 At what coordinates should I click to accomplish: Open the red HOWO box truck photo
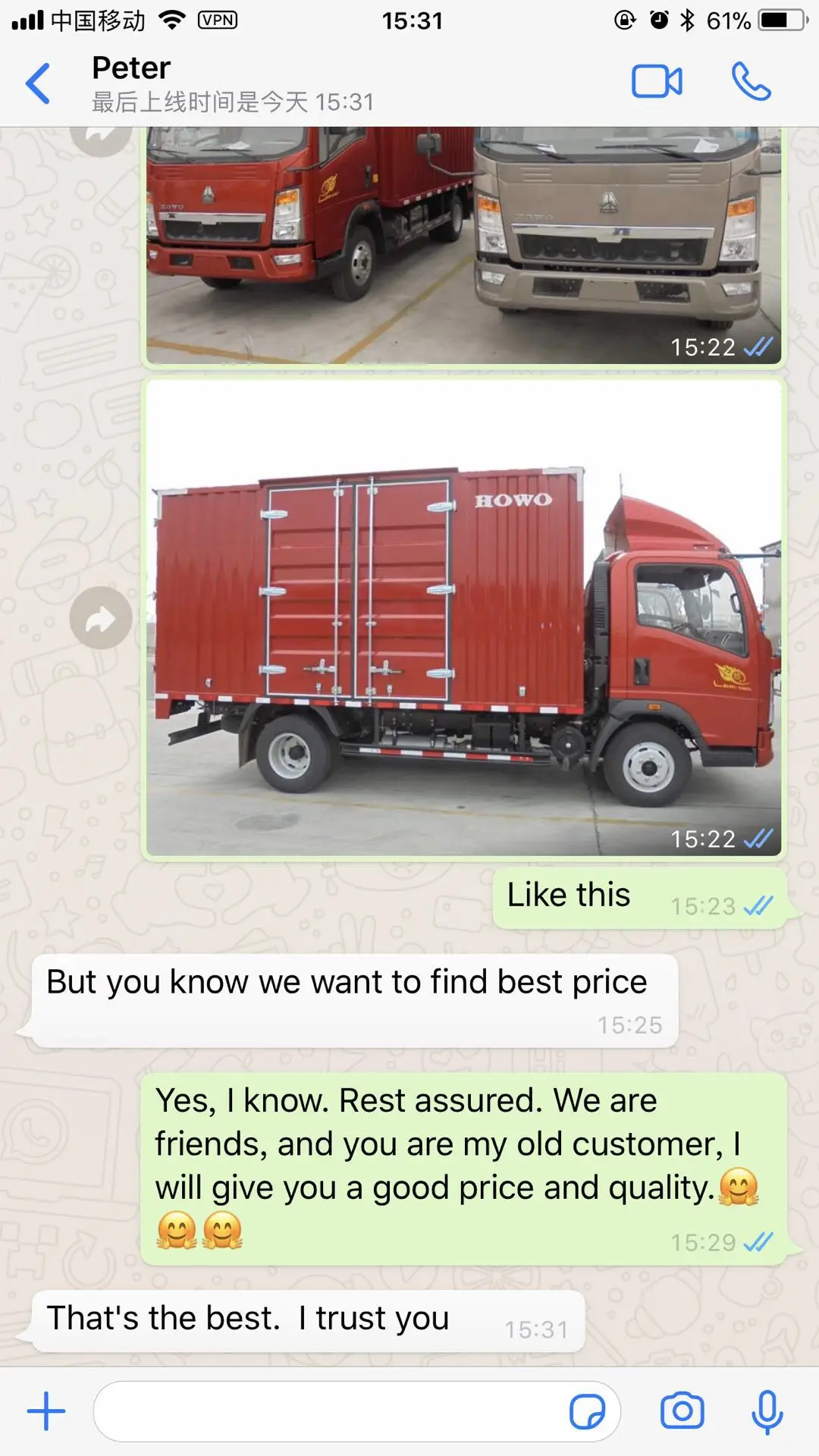[463, 618]
